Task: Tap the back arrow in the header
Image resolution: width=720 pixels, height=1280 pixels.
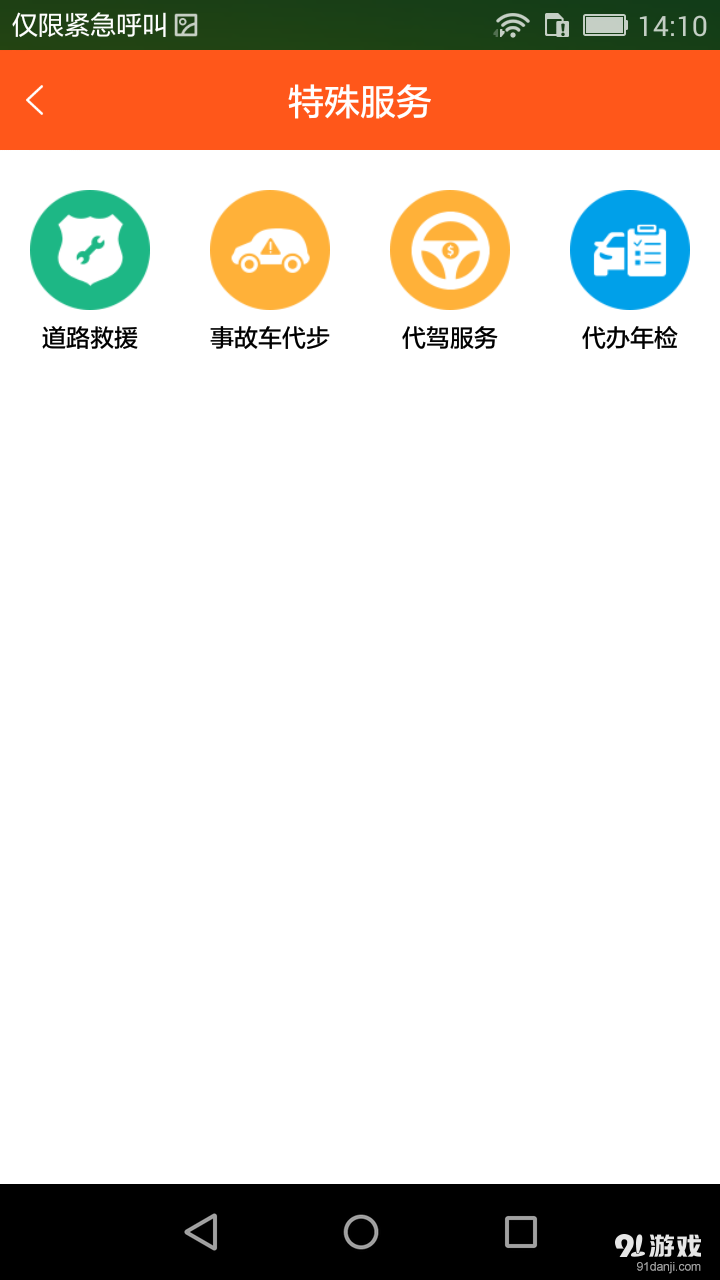Action: (35, 99)
